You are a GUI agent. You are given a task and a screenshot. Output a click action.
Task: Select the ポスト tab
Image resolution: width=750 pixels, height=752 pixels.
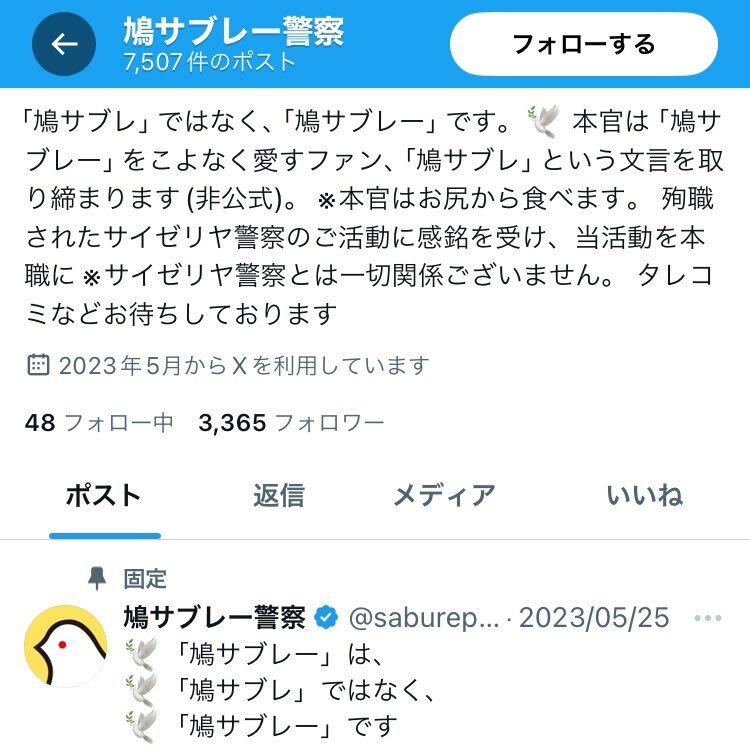pos(104,495)
